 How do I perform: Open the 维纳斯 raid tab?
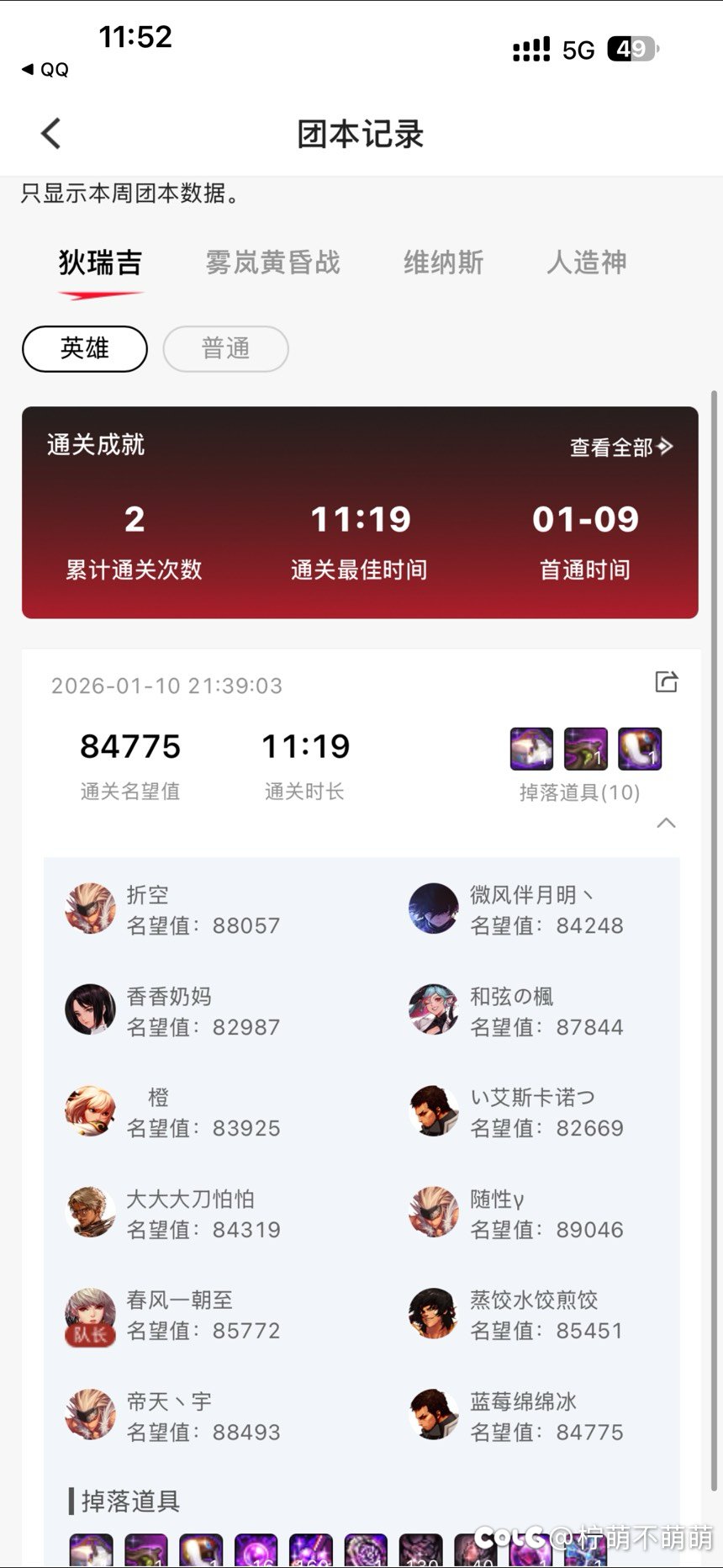pyautogui.click(x=444, y=263)
